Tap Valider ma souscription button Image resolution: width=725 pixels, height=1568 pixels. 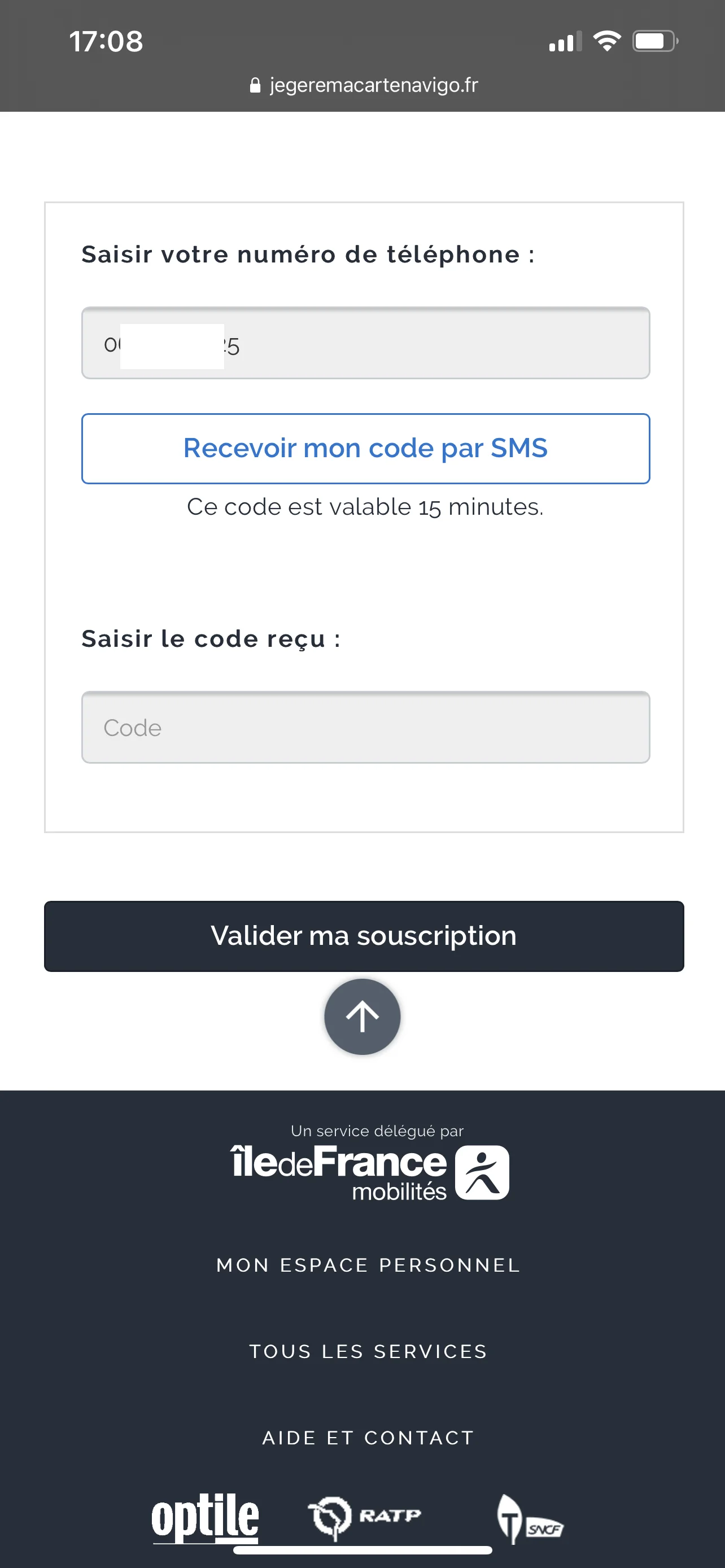[x=364, y=936]
